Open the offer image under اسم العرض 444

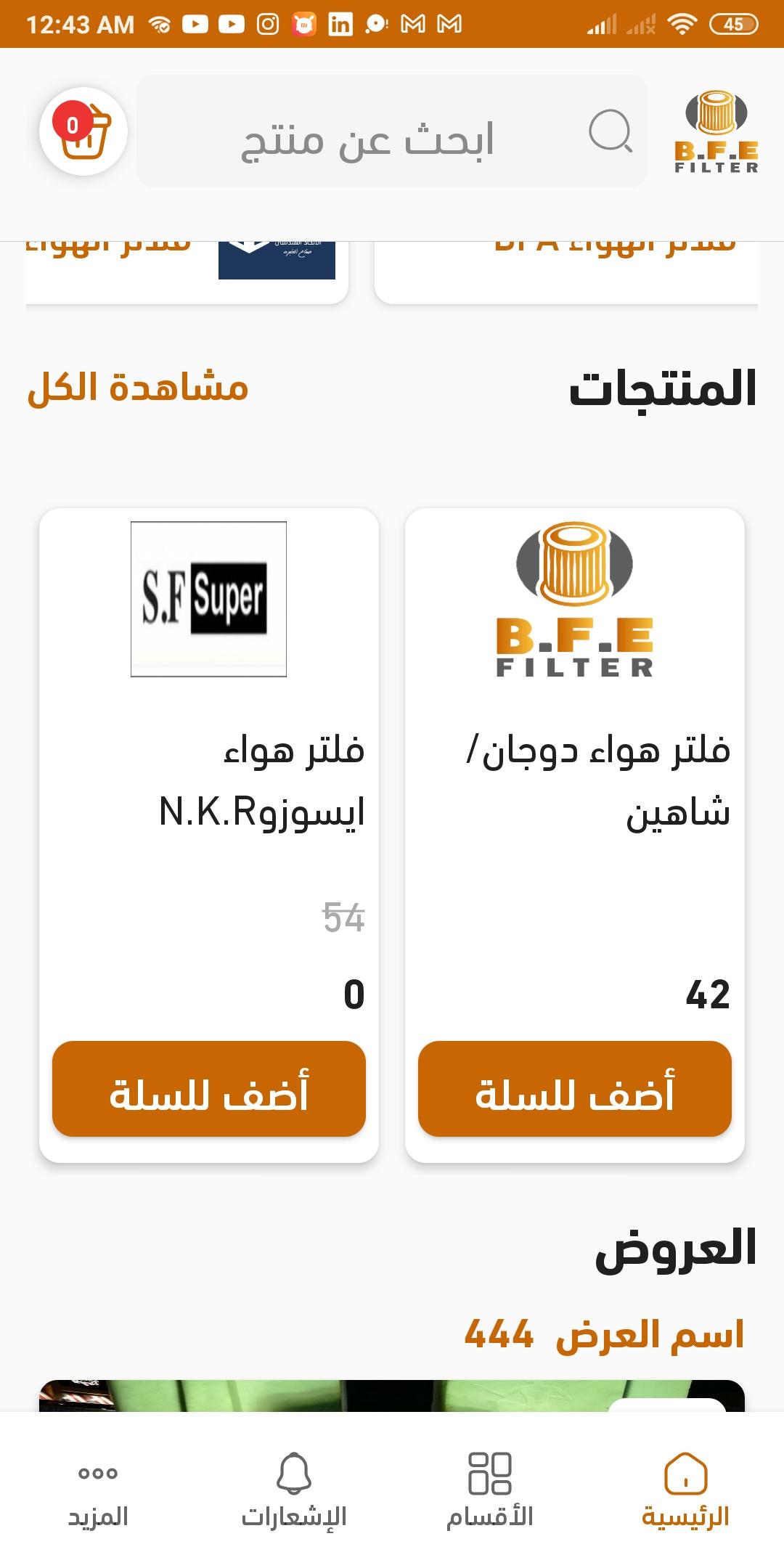392,1396
